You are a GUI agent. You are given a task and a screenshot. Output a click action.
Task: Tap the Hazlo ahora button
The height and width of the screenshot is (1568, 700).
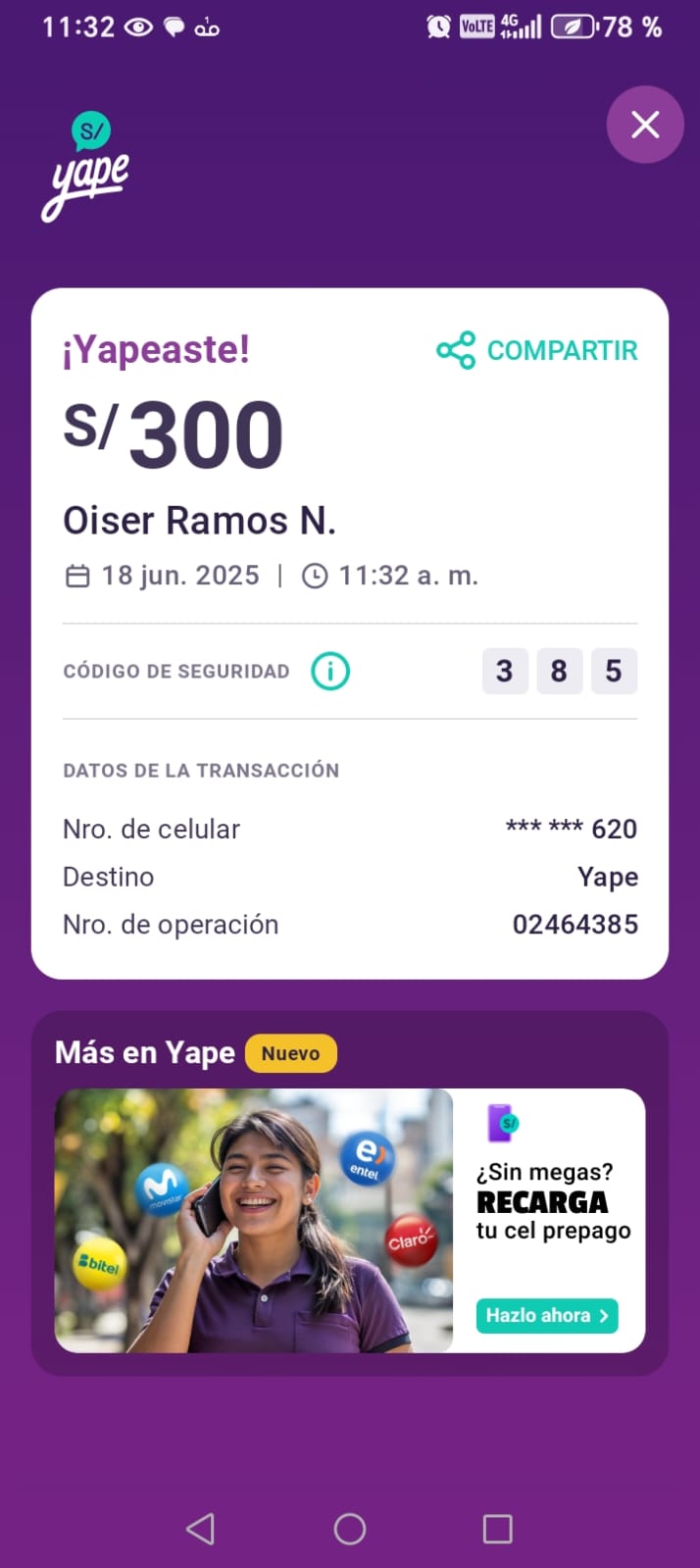pos(547,1315)
